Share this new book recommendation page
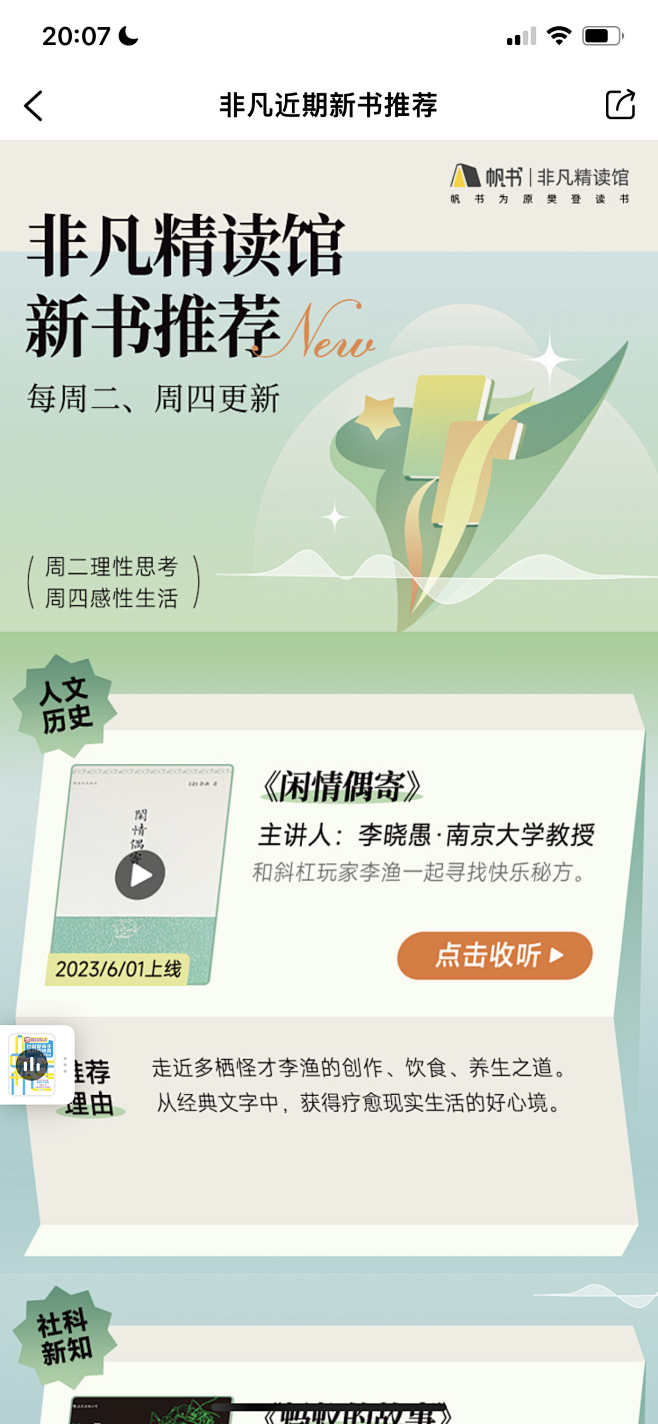 coord(620,104)
